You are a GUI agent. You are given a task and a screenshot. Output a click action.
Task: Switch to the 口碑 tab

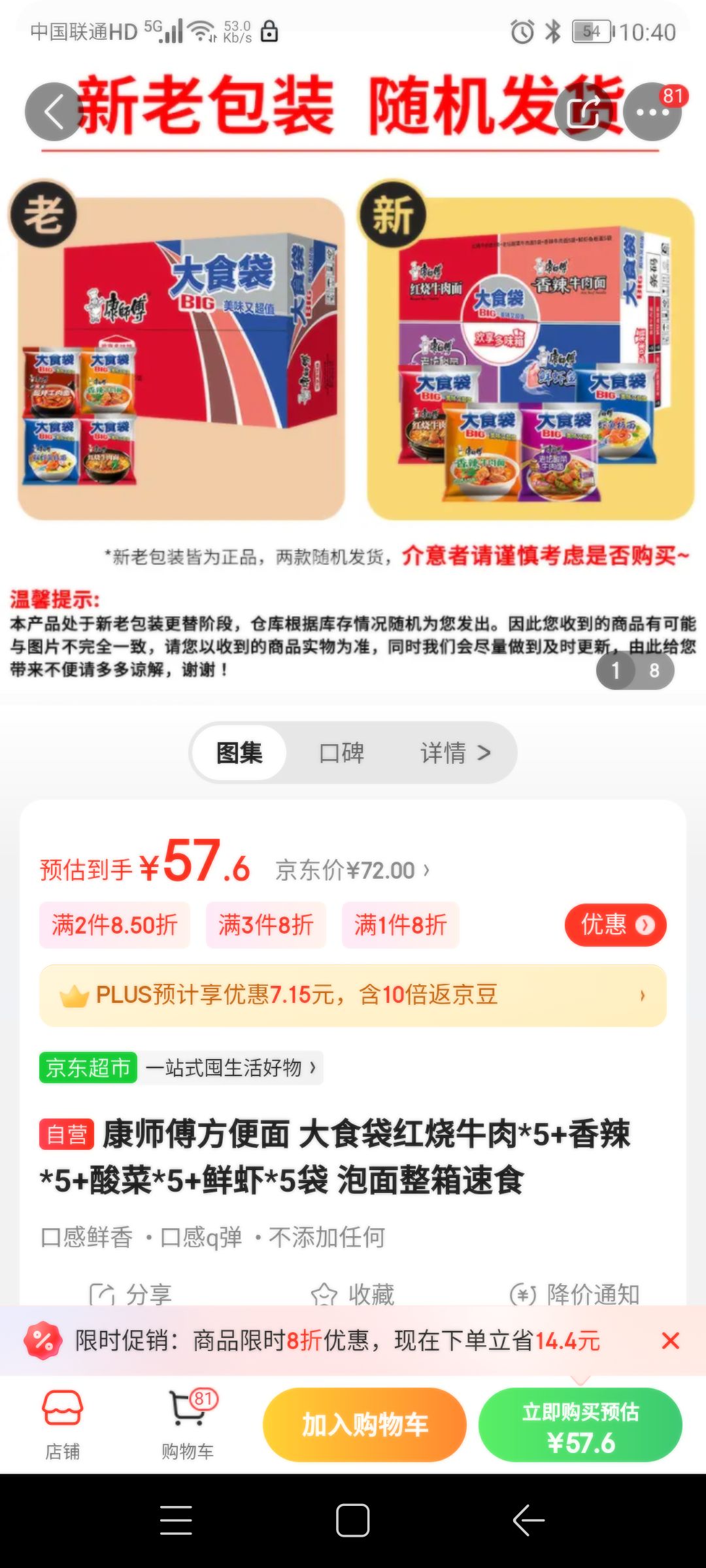pyautogui.click(x=343, y=753)
